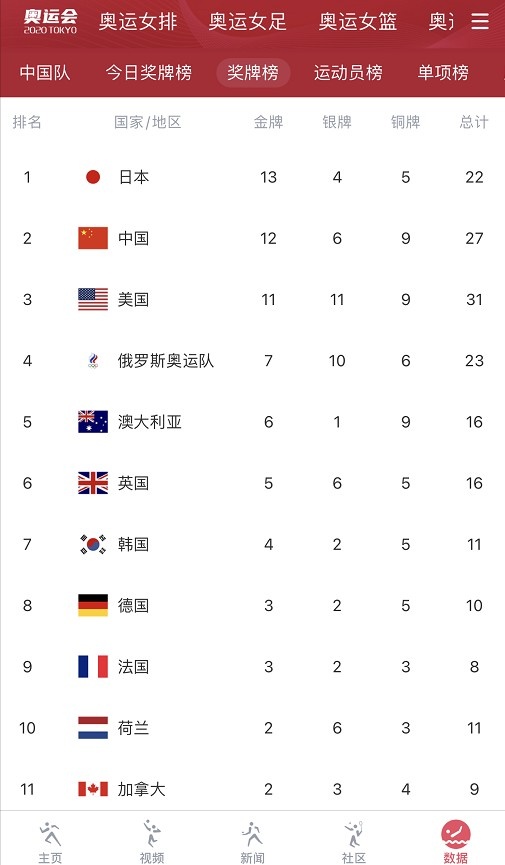Go to the 数据 bottom tab
This screenshot has height=865, width=505.
(455, 842)
